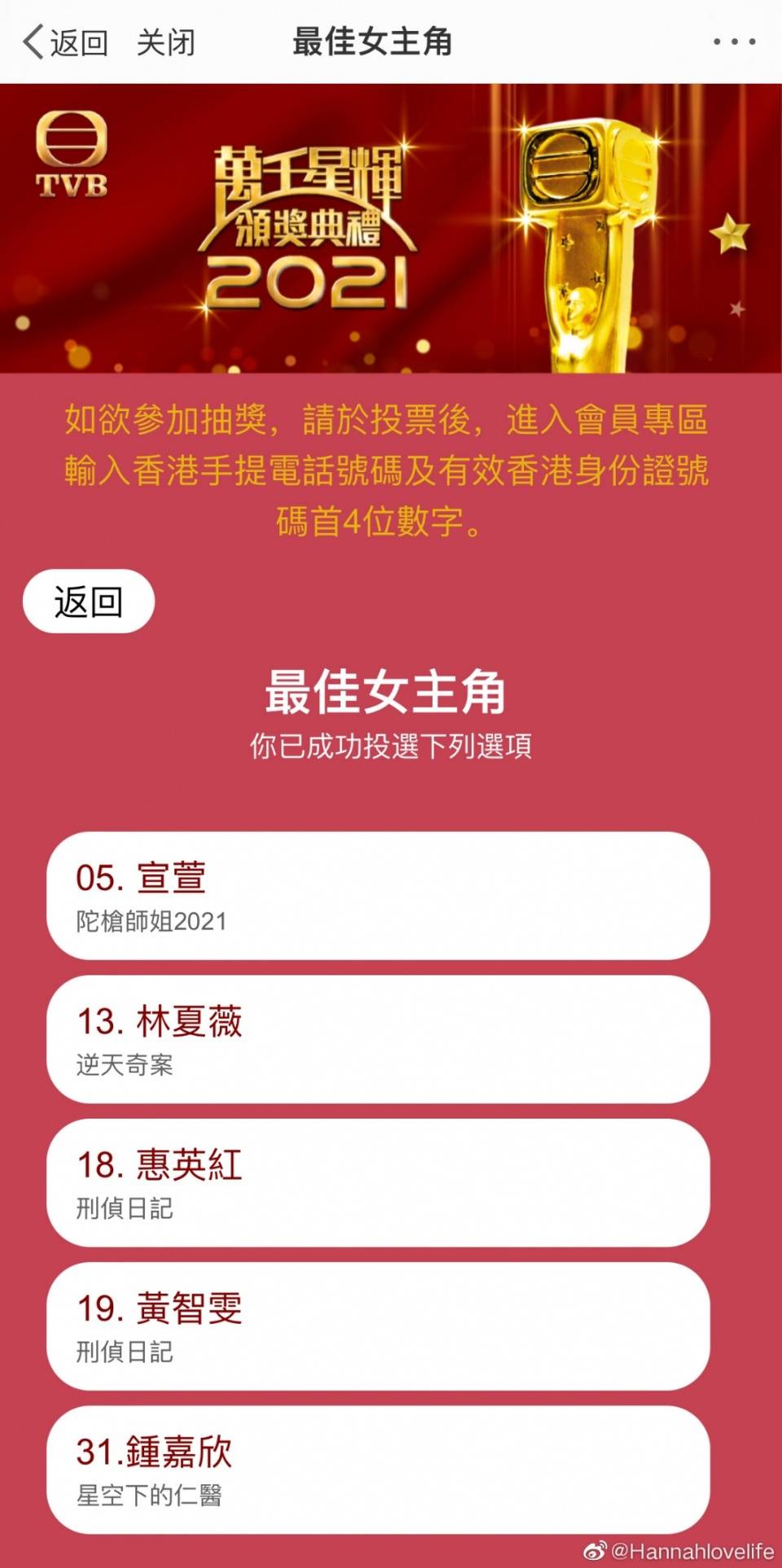Screen dimensions: 782x1568
Task: Select the 05. 宣萱 entry
Action: coord(378,896)
